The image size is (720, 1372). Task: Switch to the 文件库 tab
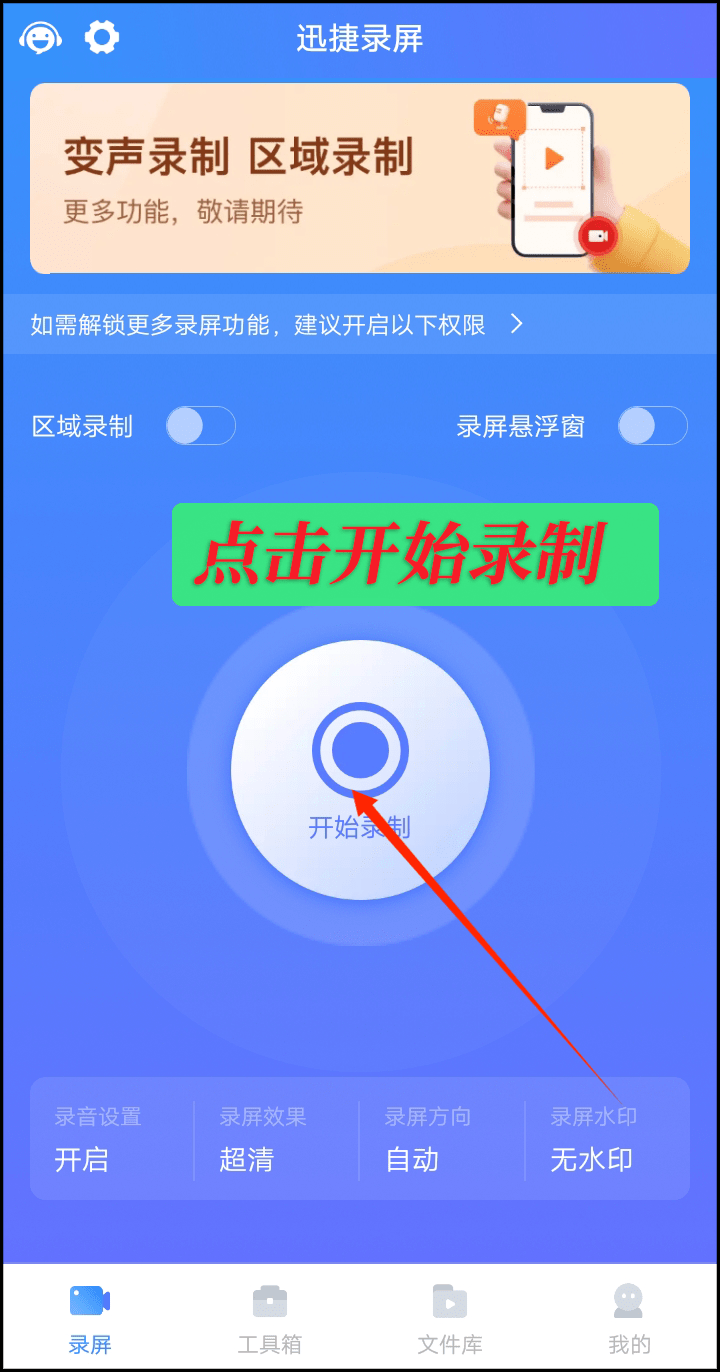point(449,1318)
